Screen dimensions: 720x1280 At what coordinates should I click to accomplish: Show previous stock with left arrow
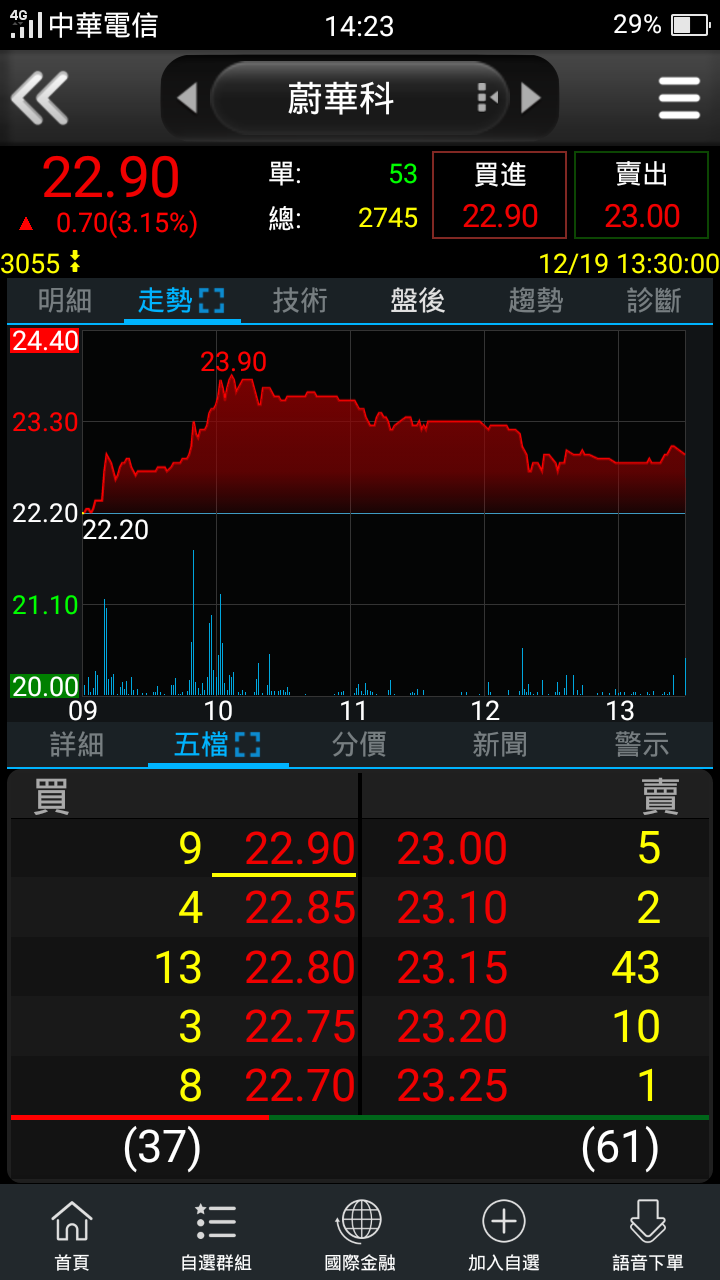[186, 98]
